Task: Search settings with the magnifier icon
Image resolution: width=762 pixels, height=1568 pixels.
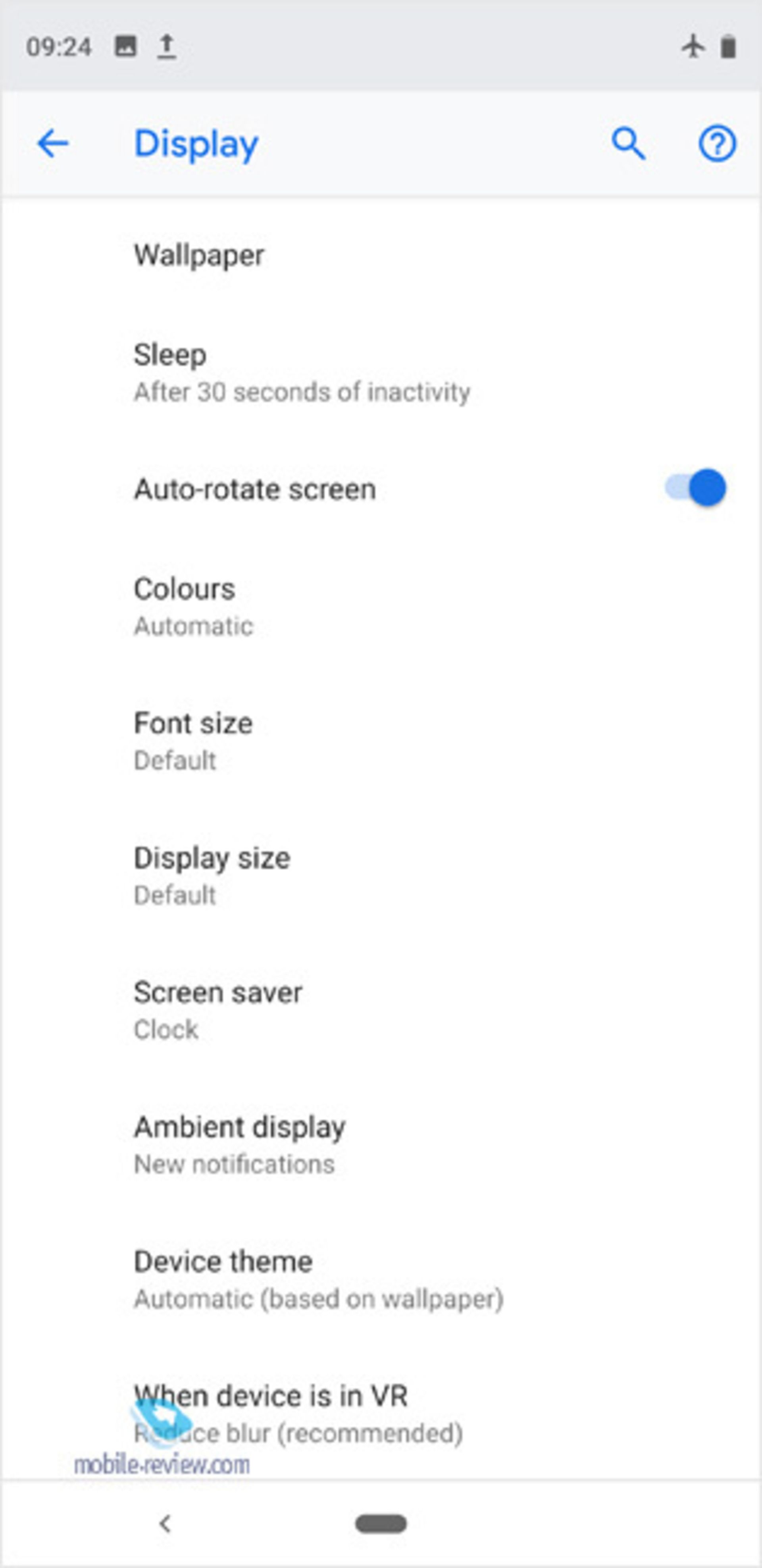Action: tap(628, 144)
